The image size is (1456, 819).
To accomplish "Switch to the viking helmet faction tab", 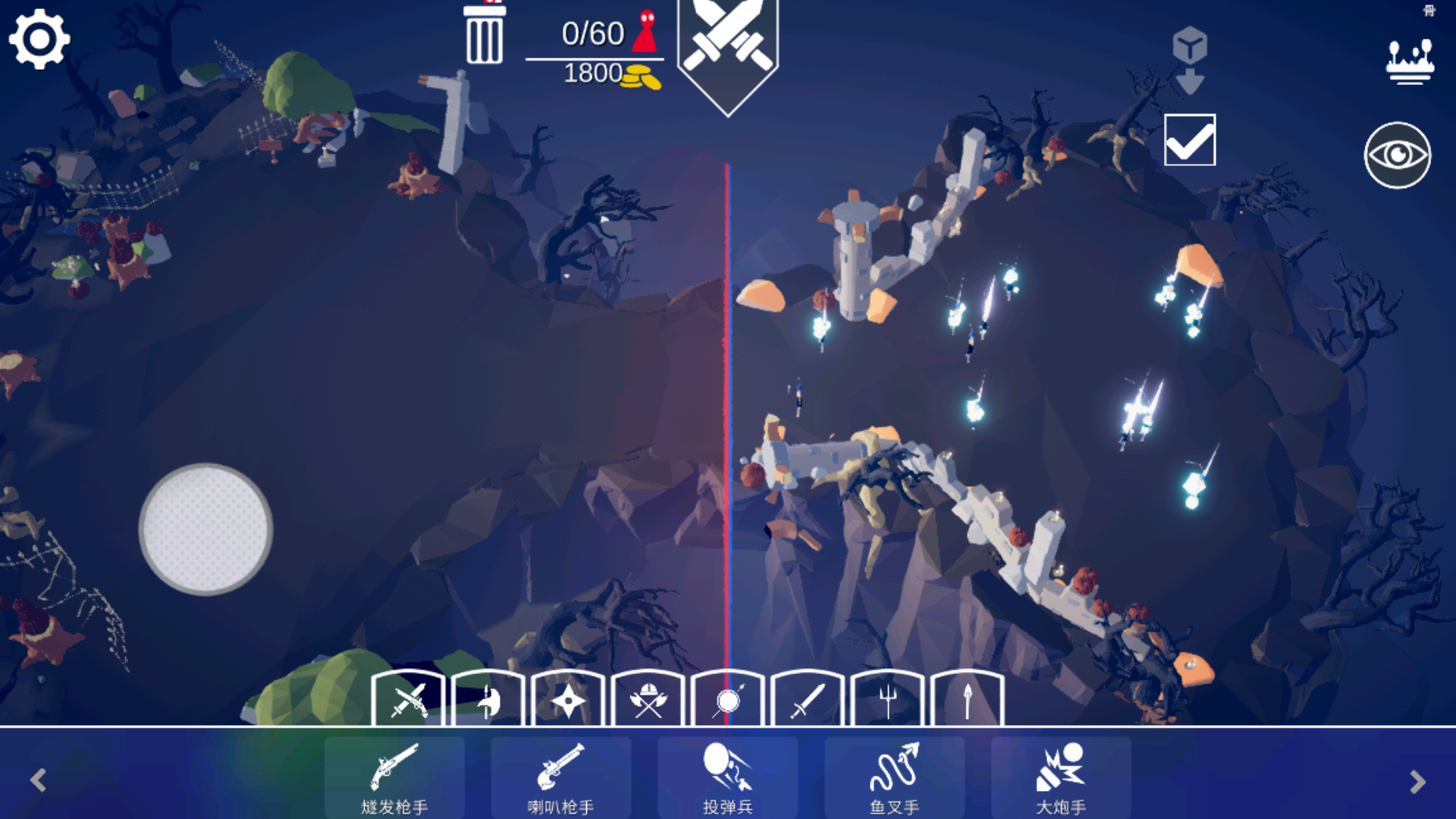I will click(x=648, y=701).
